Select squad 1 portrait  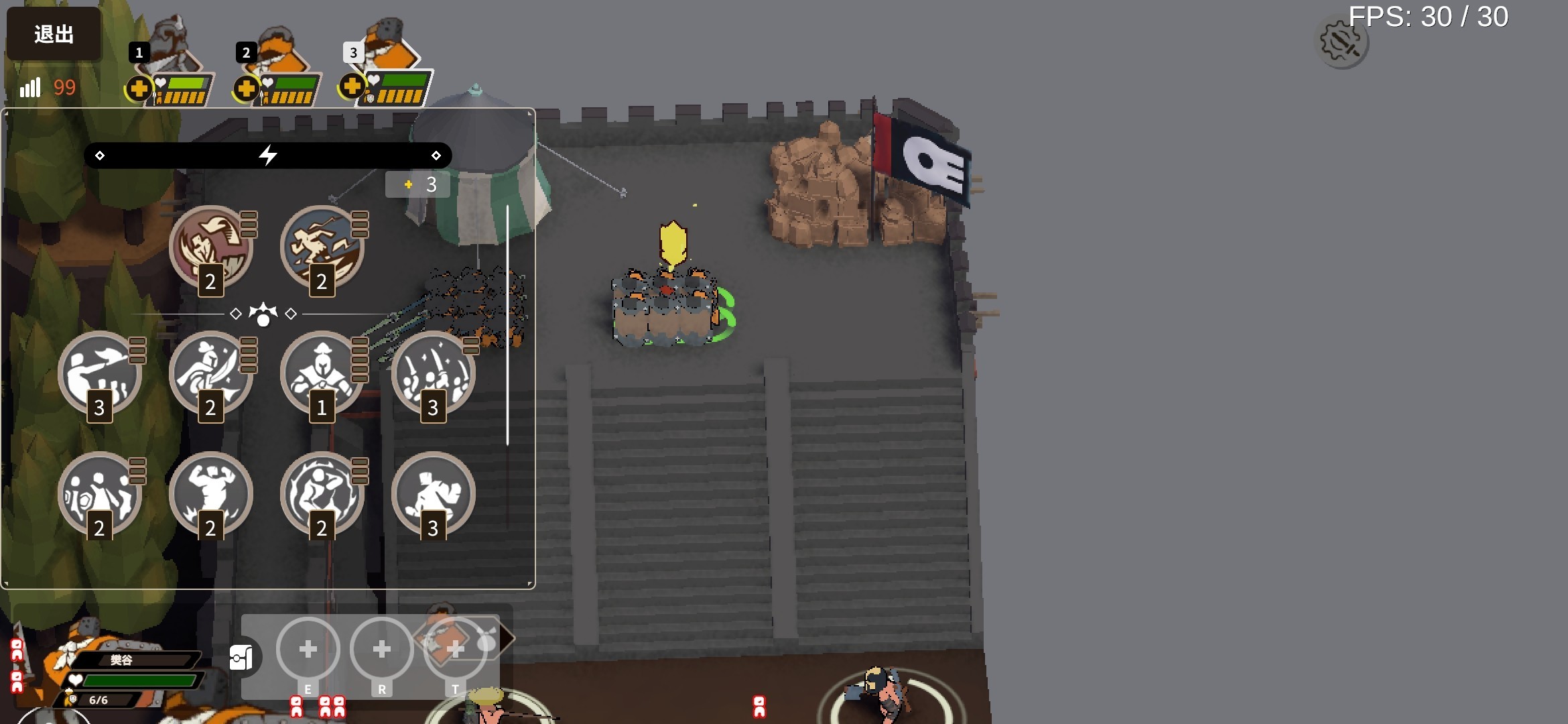click(172, 47)
